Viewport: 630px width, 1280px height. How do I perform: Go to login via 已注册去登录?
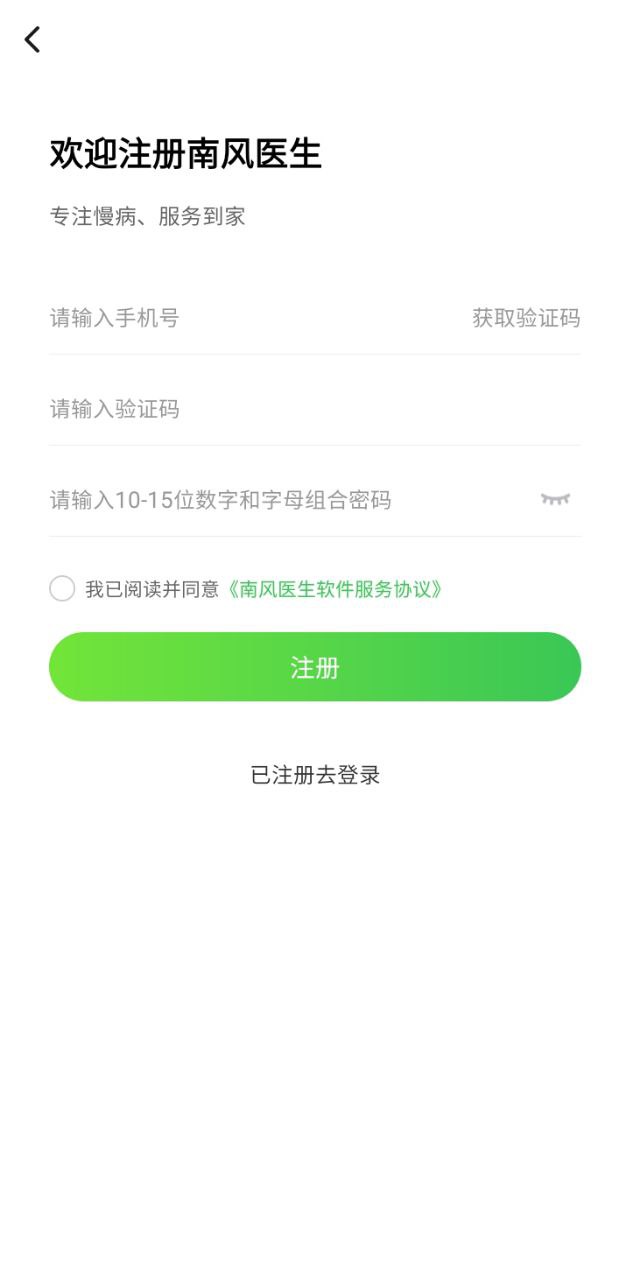[315, 775]
